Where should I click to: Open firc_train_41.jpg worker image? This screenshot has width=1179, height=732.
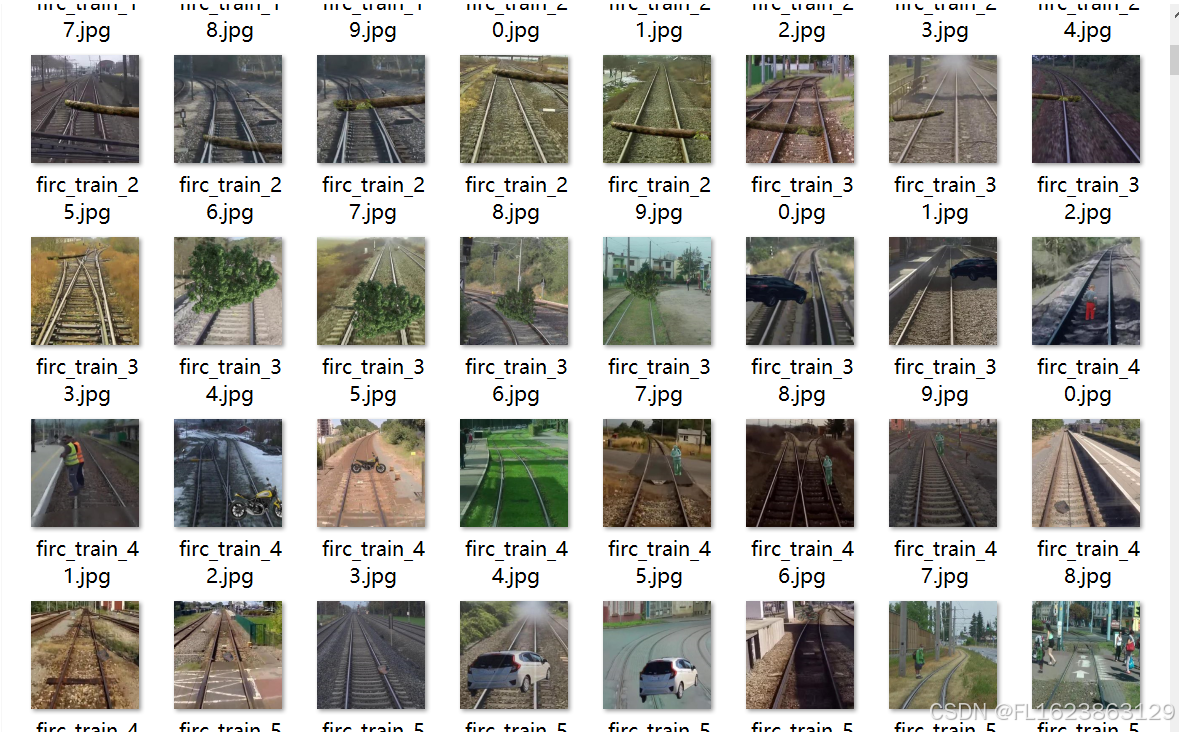click(85, 473)
